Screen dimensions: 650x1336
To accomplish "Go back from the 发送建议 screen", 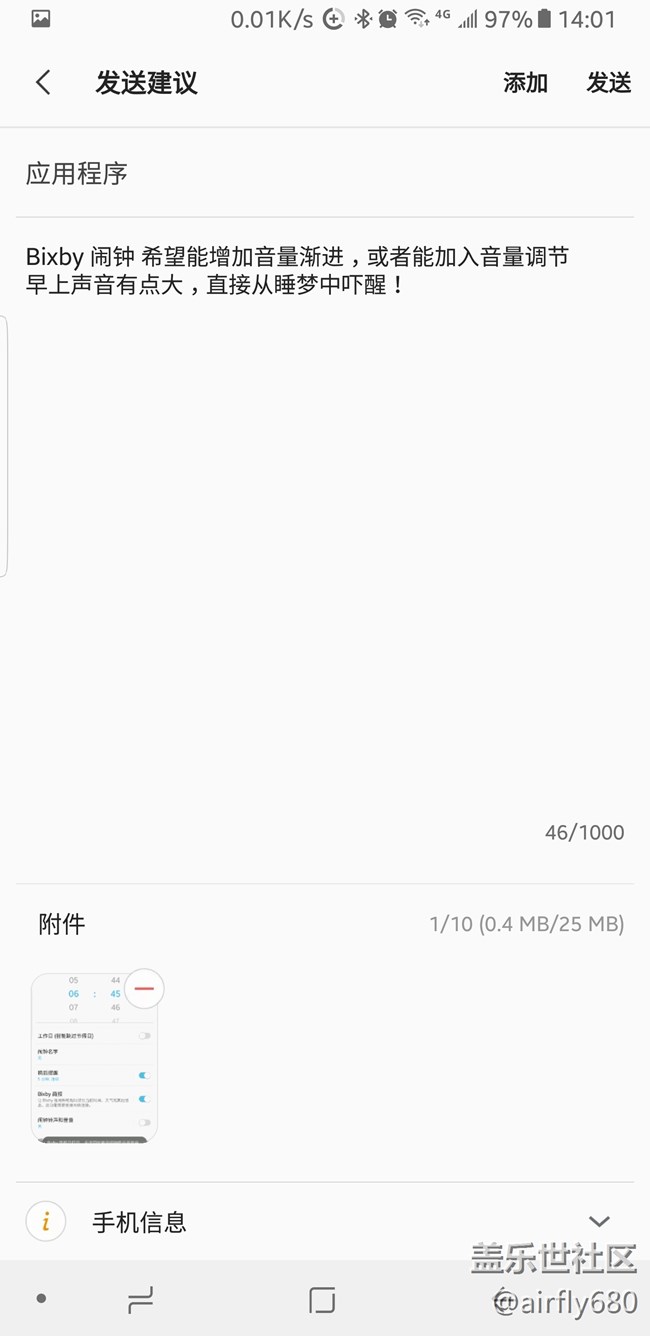I will click(43, 83).
